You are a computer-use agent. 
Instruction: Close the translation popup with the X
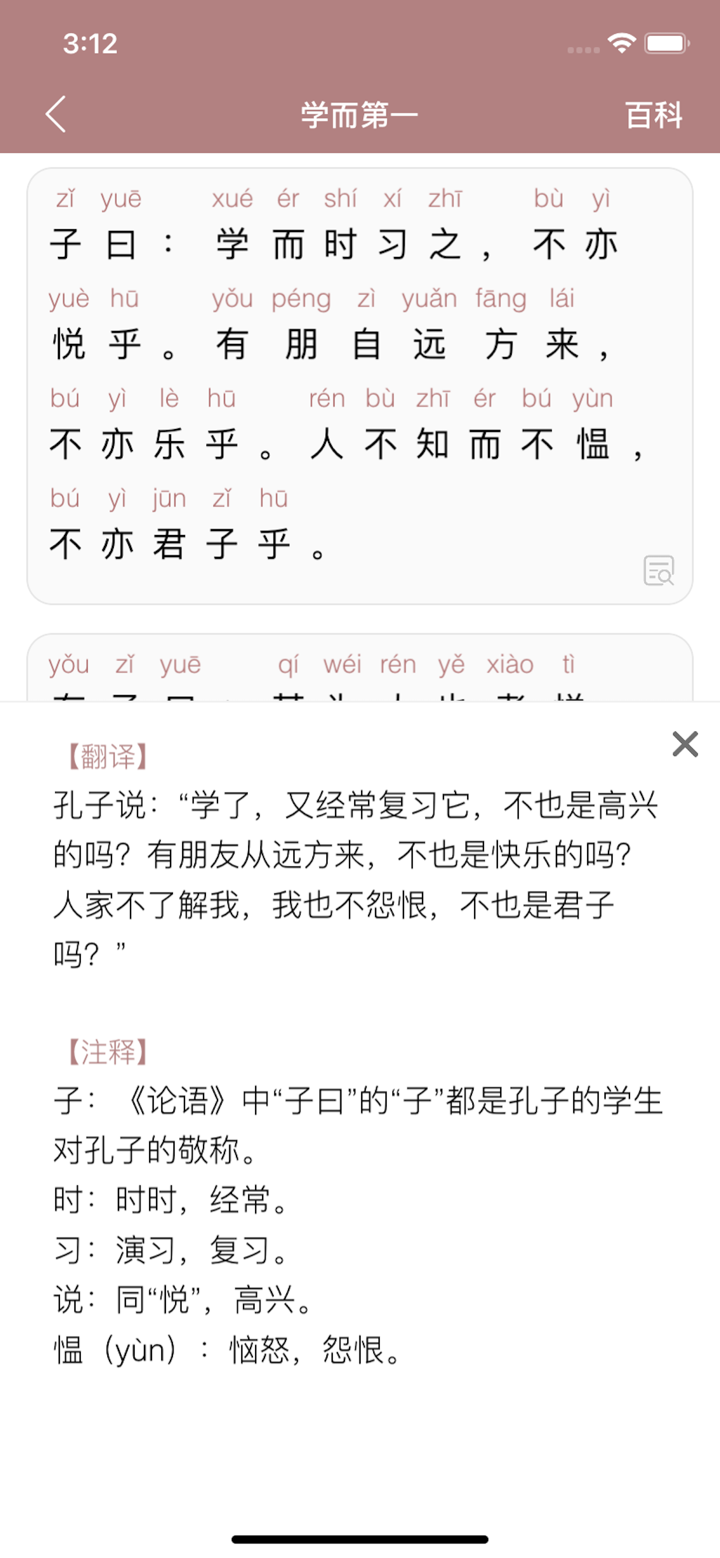click(x=684, y=744)
